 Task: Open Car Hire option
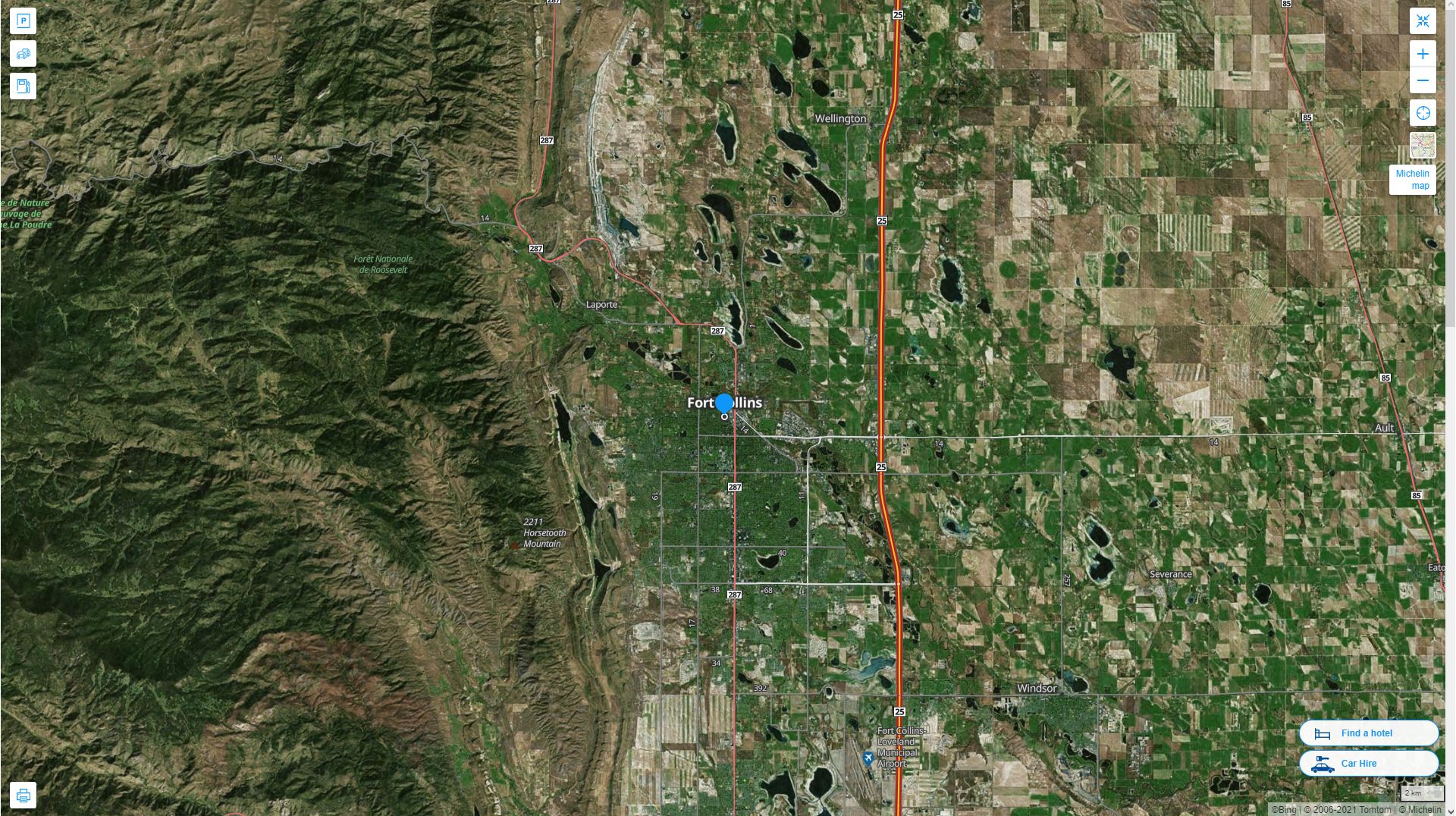[1368, 764]
